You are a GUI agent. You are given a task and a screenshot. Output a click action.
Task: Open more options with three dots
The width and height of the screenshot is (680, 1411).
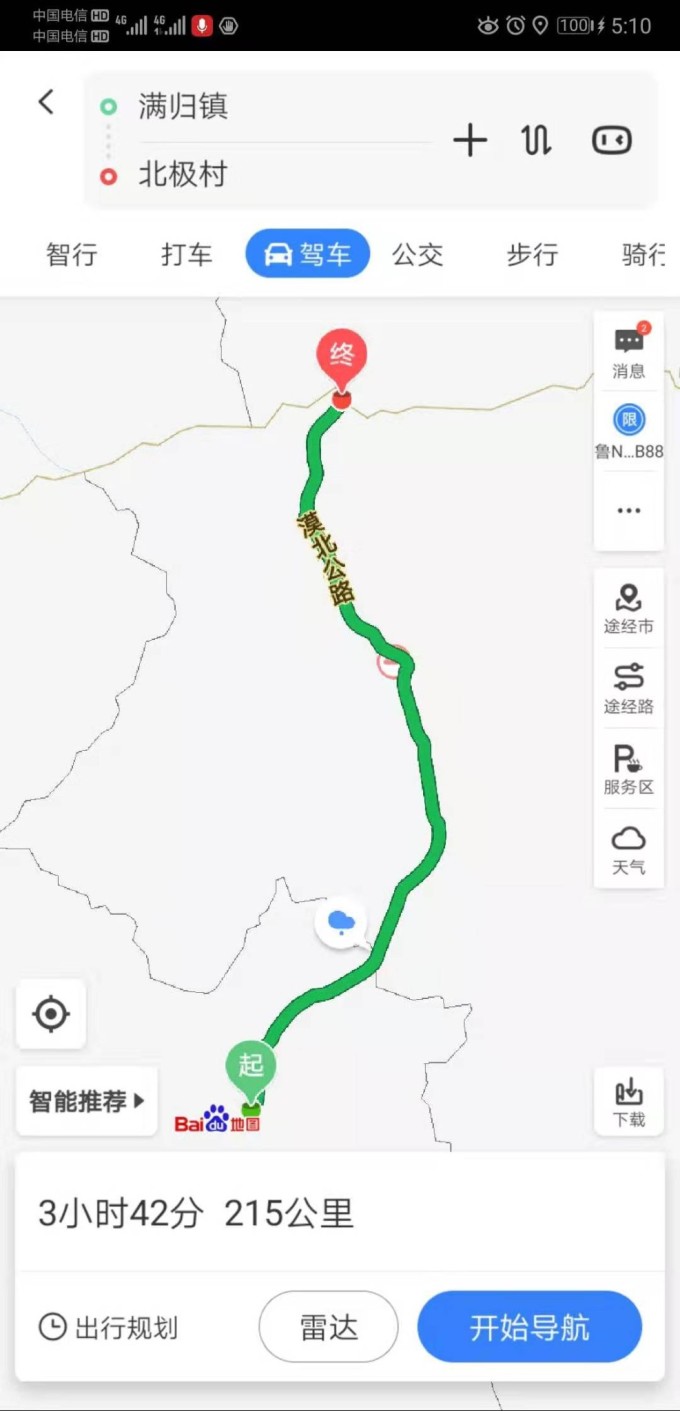click(x=629, y=510)
